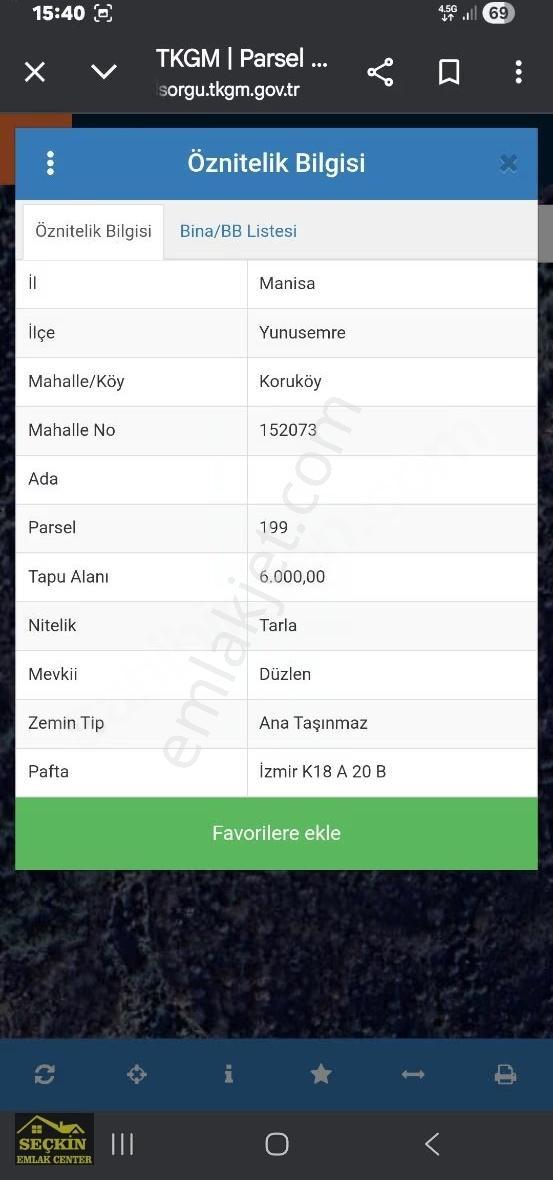Open favorites star in bottom toolbar
The image size is (553, 1180).
(321, 1074)
